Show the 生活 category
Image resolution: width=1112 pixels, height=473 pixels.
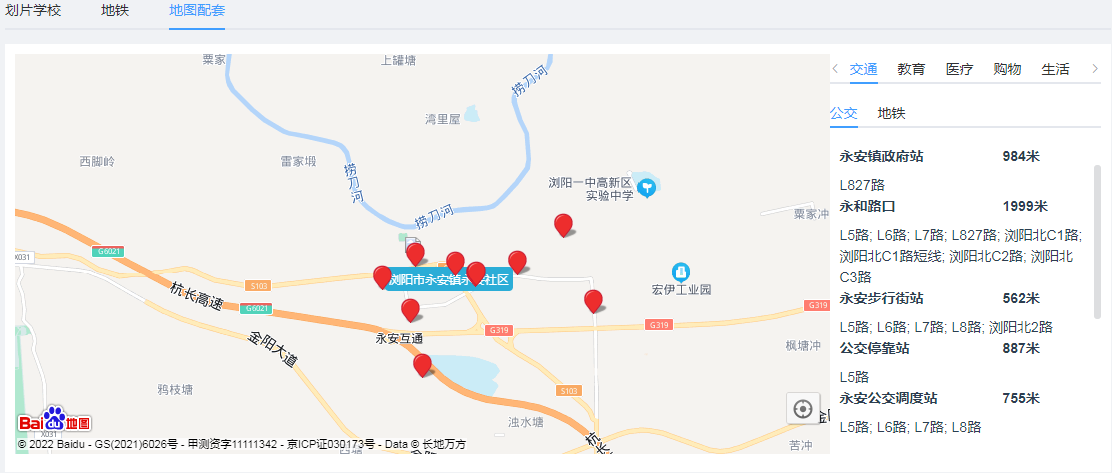point(1055,69)
